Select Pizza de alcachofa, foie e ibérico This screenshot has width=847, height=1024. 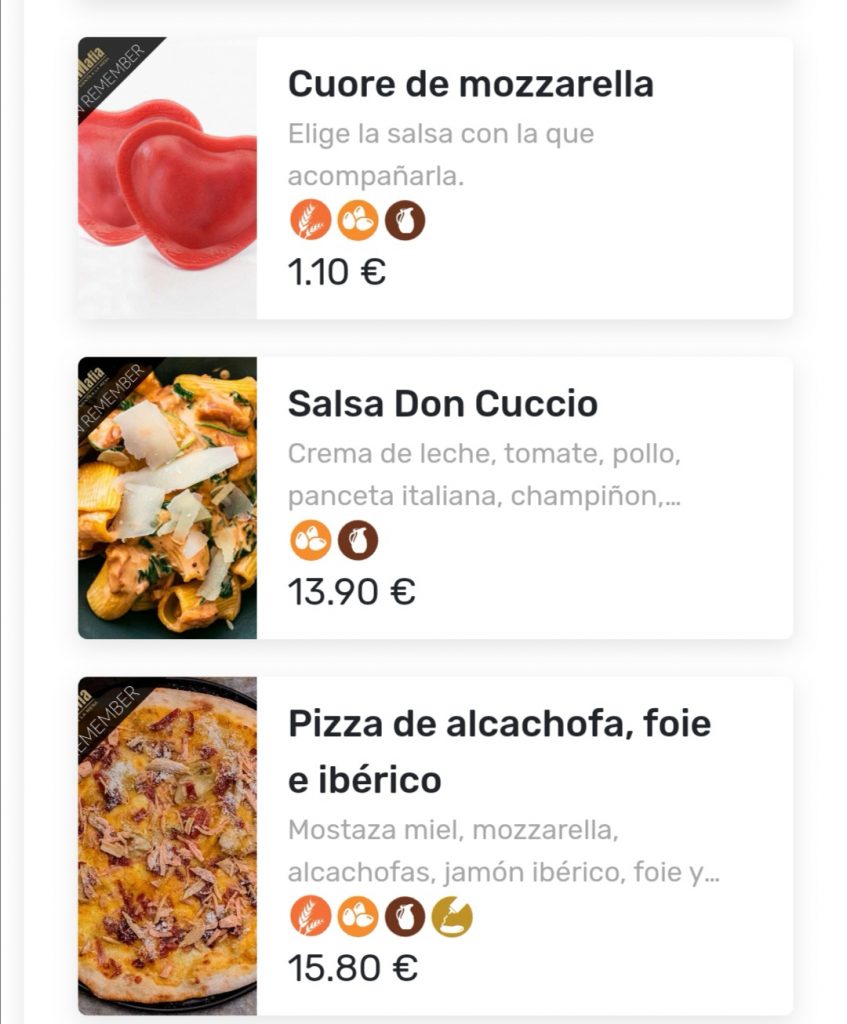click(499, 750)
